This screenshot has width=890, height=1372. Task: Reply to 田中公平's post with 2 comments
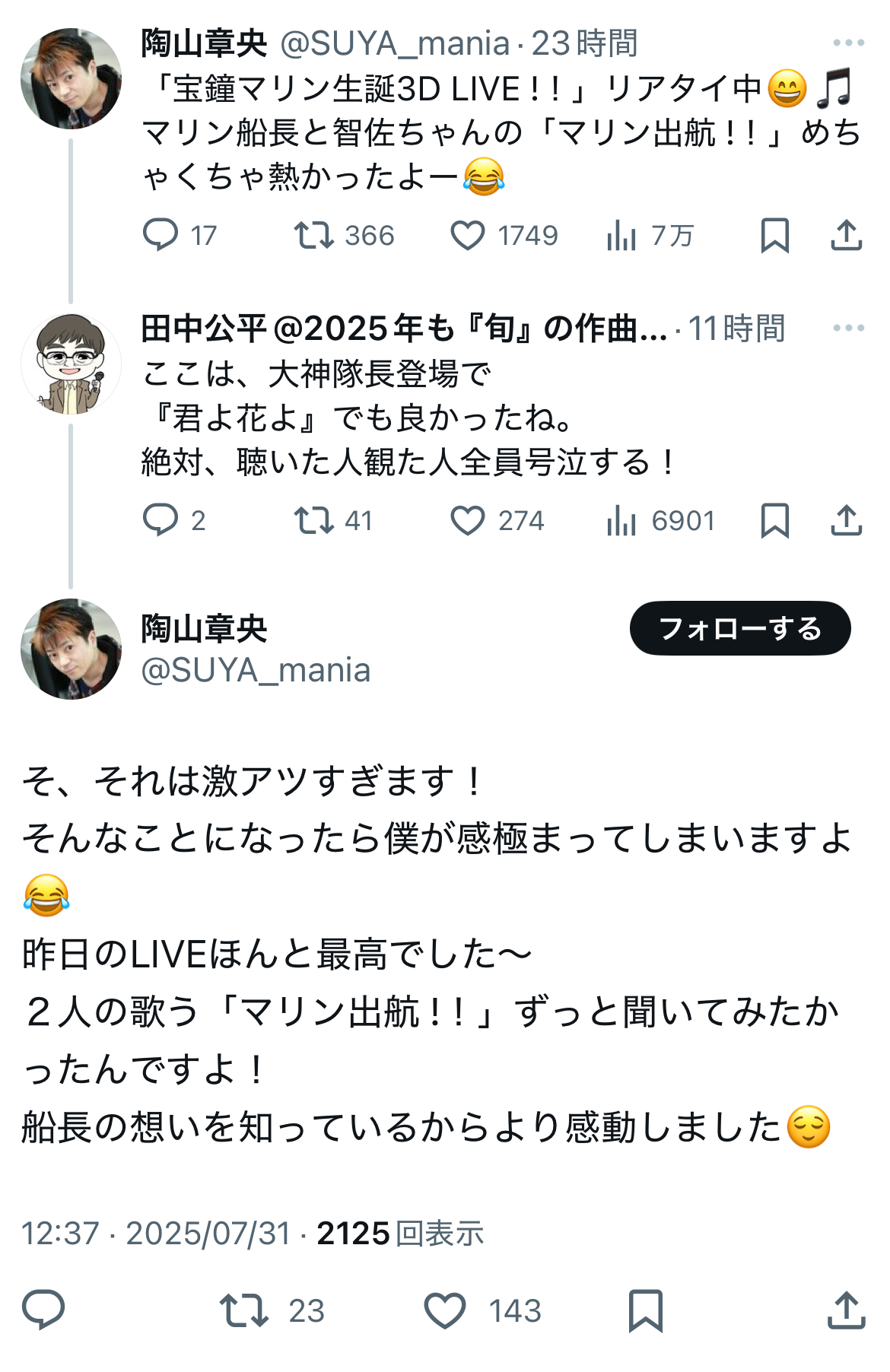coord(161,520)
